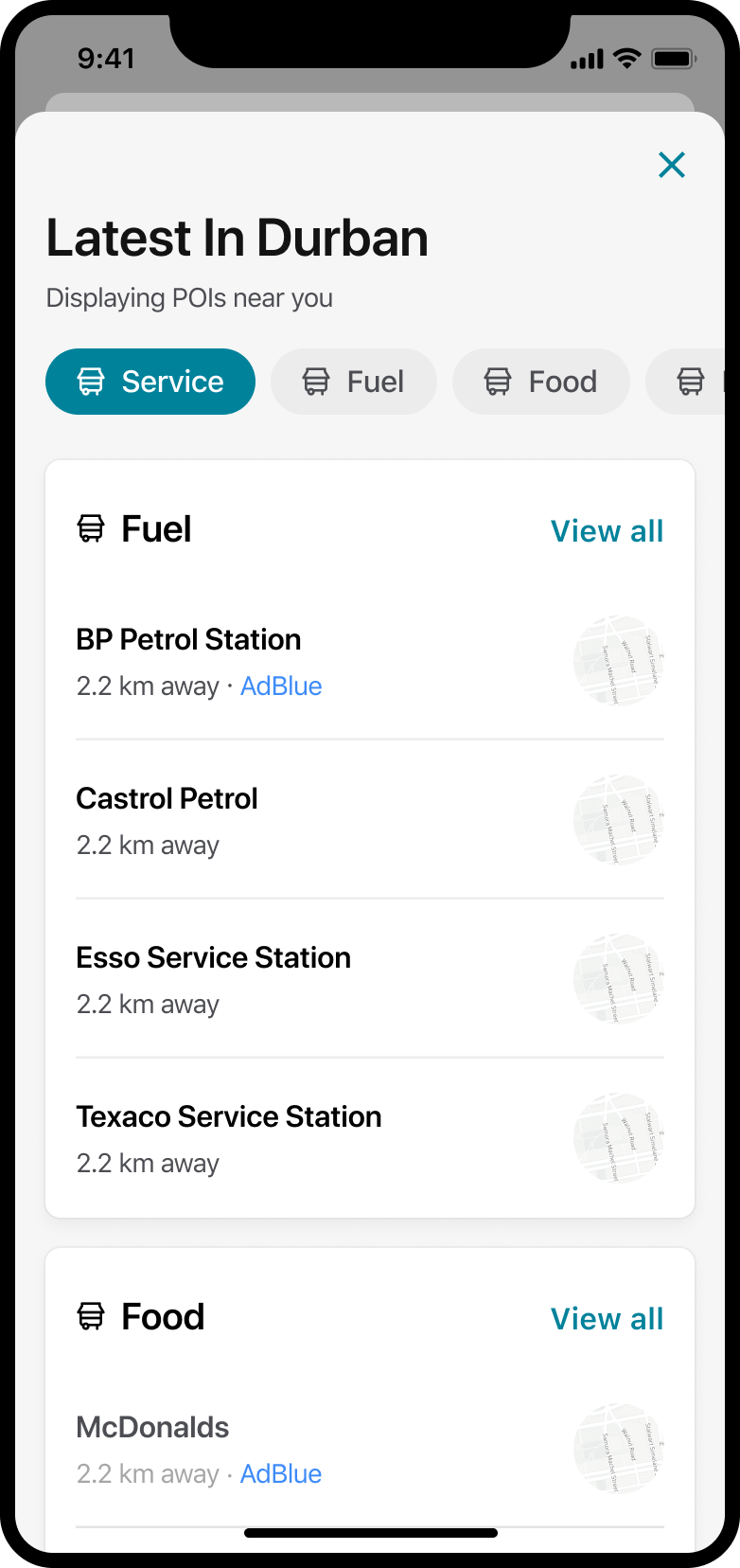This screenshot has height=1568, width=740.
Task: View all Food locations
Action: click(607, 1319)
